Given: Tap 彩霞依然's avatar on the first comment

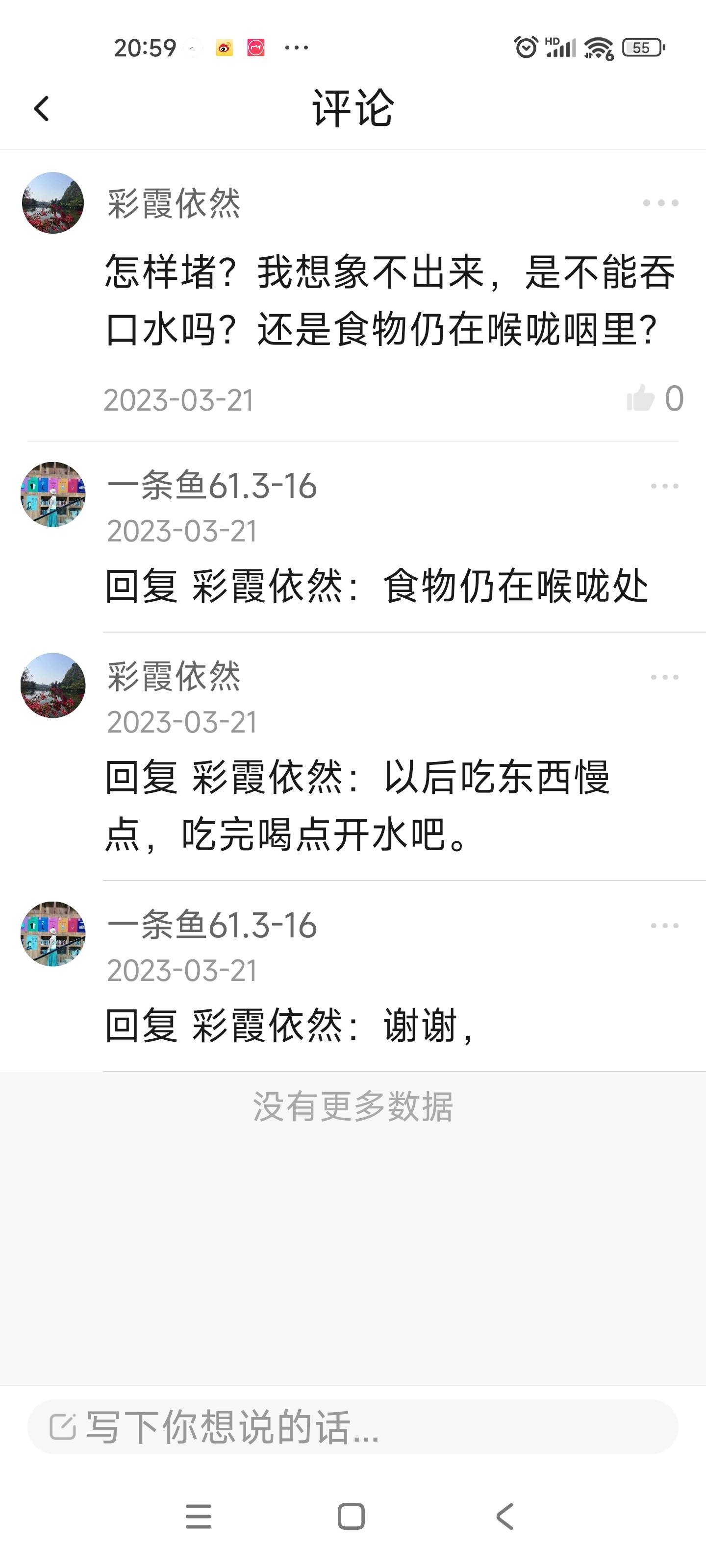Looking at the screenshot, I should 52,204.
